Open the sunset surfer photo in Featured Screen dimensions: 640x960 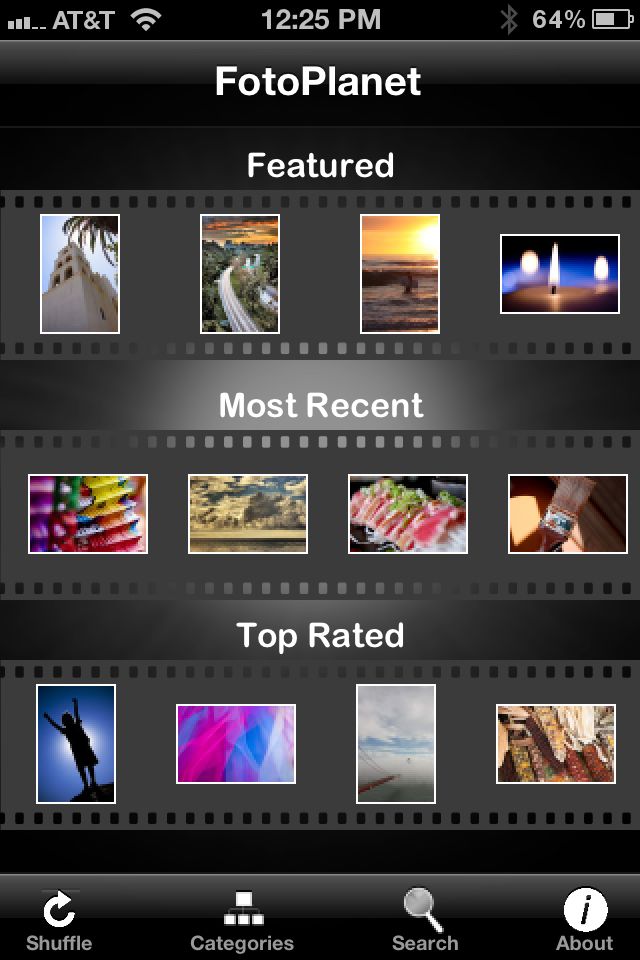tap(400, 274)
